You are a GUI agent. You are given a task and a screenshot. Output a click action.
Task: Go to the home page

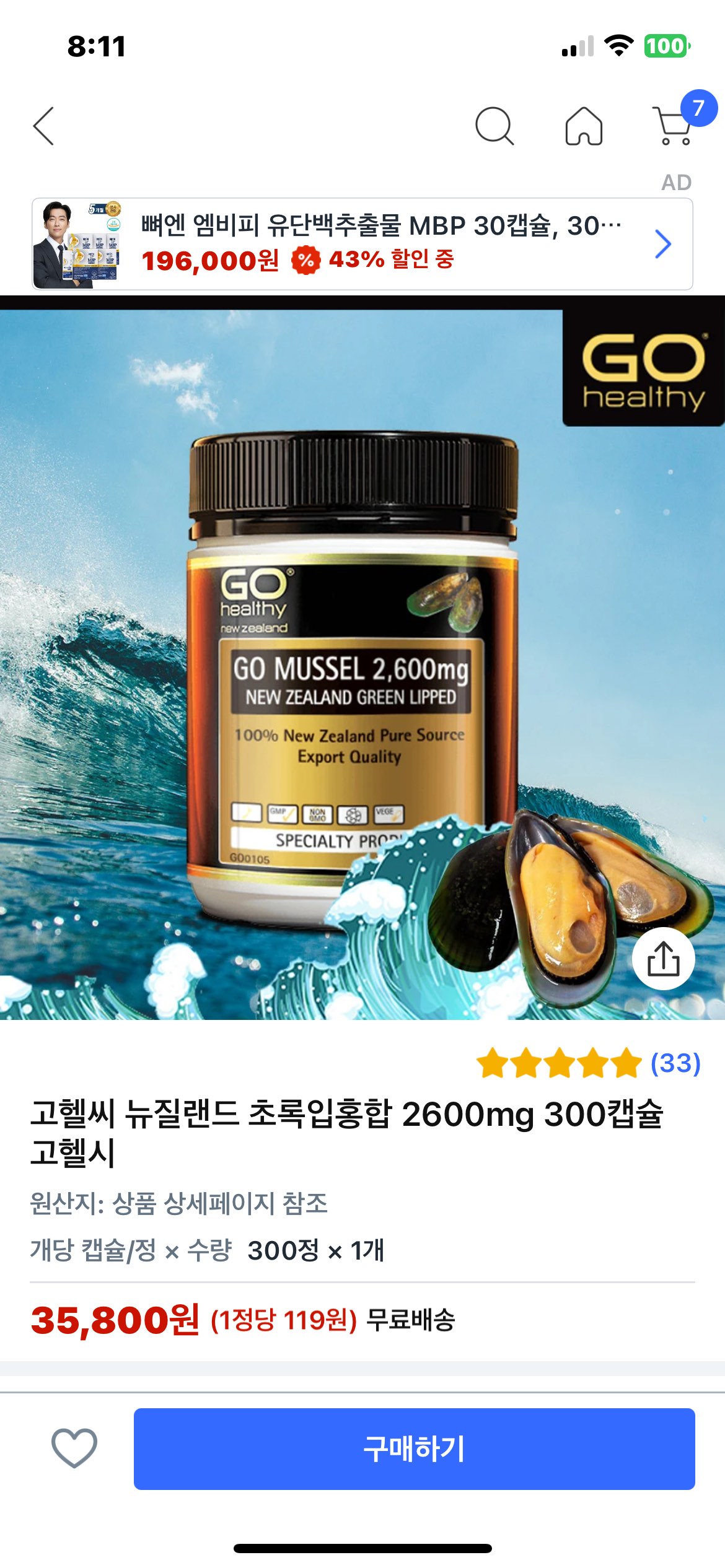(x=584, y=126)
